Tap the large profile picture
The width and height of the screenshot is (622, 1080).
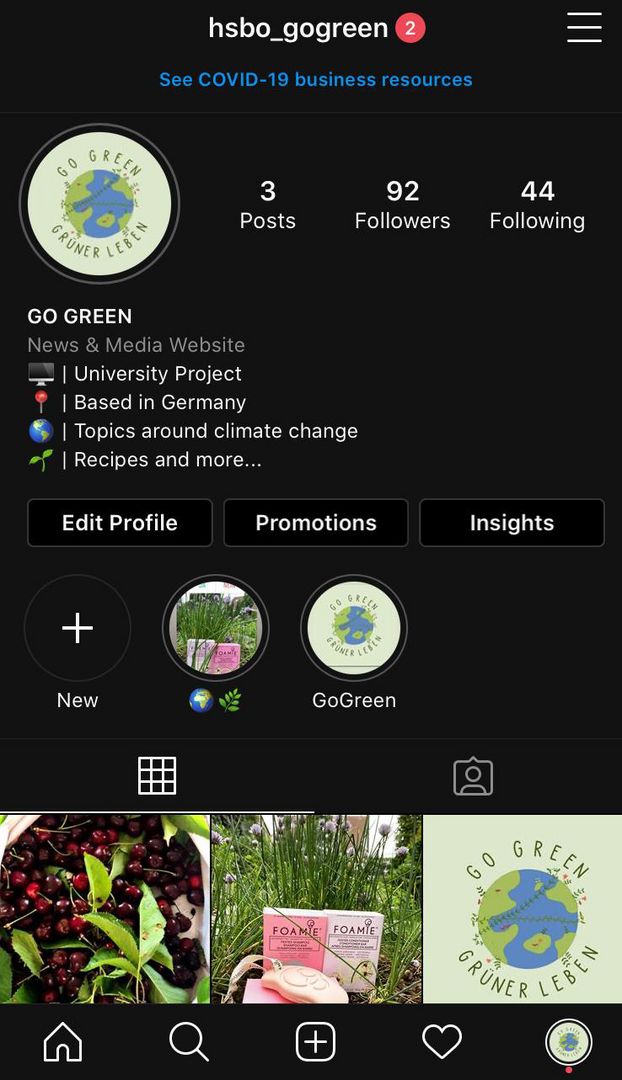pyautogui.click(x=100, y=204)
